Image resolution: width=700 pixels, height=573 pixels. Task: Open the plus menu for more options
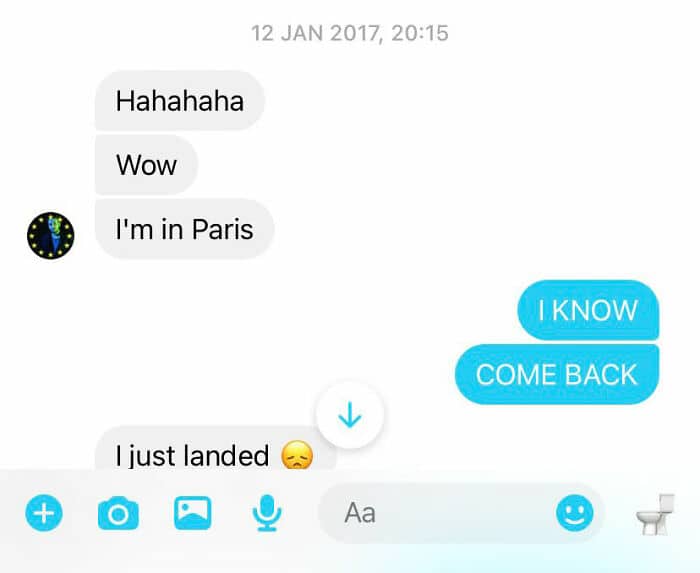[43, 514]
